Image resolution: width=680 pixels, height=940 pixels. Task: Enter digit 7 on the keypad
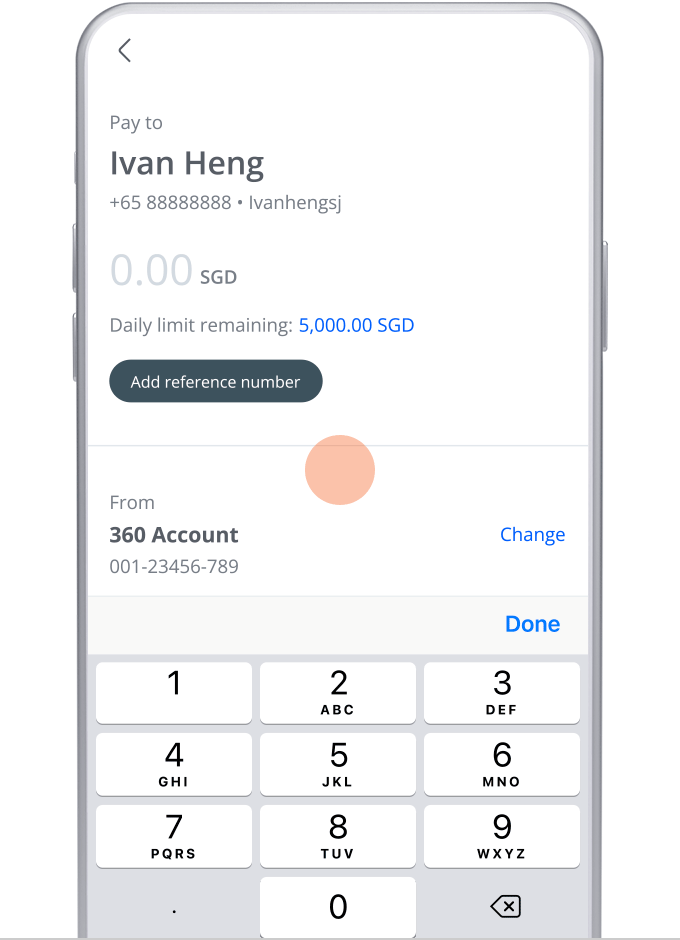(x=174, y=836)
